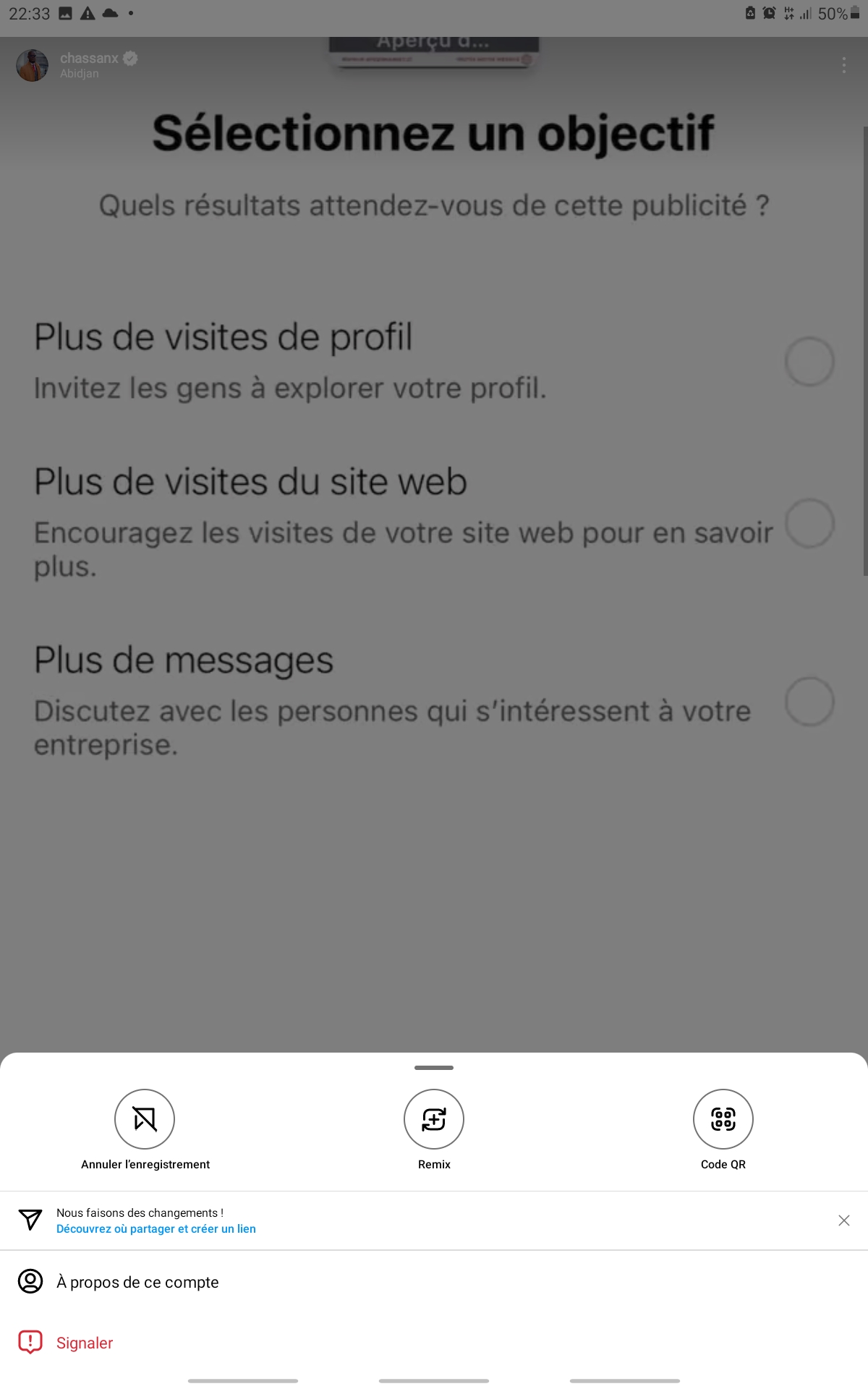Open À propos de ce compte

point(434,1282)
